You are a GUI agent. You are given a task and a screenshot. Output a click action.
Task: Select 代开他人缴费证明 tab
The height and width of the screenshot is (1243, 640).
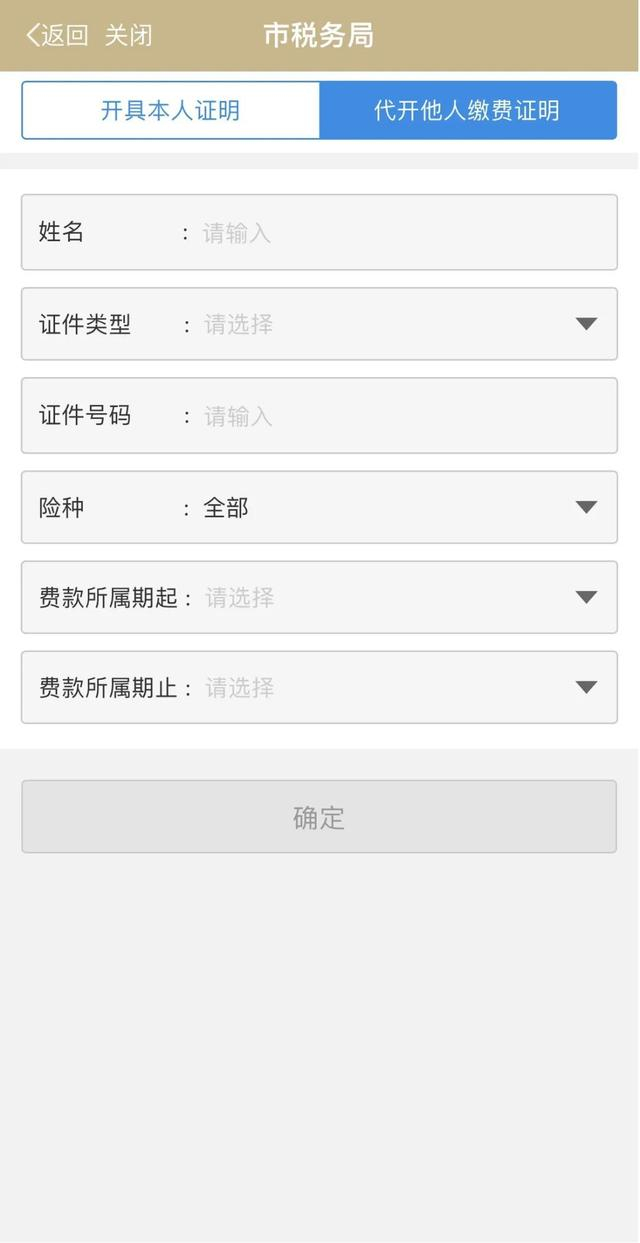tap(467, 110)
